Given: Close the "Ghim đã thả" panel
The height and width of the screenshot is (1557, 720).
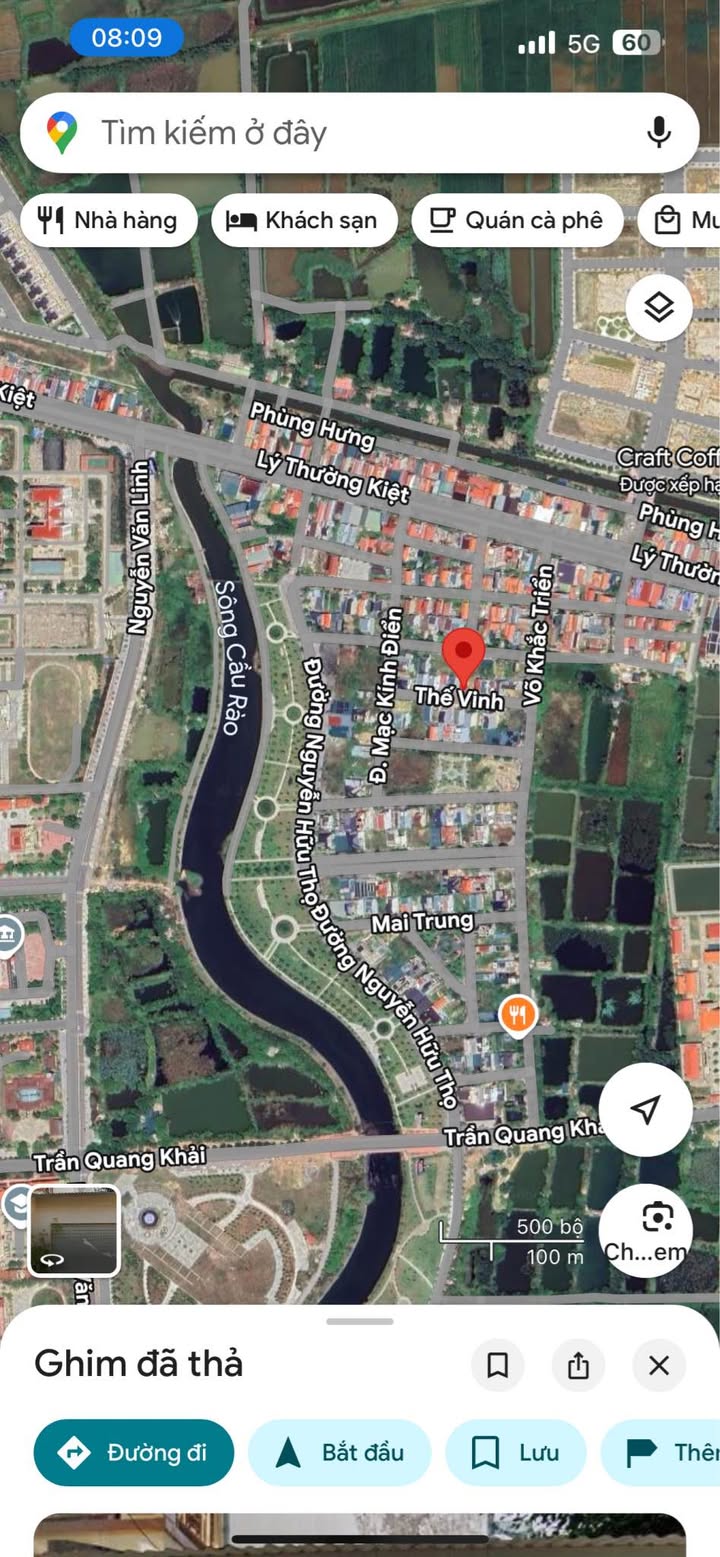Looking at the screenshot, I should click(x=659, y=1365).
